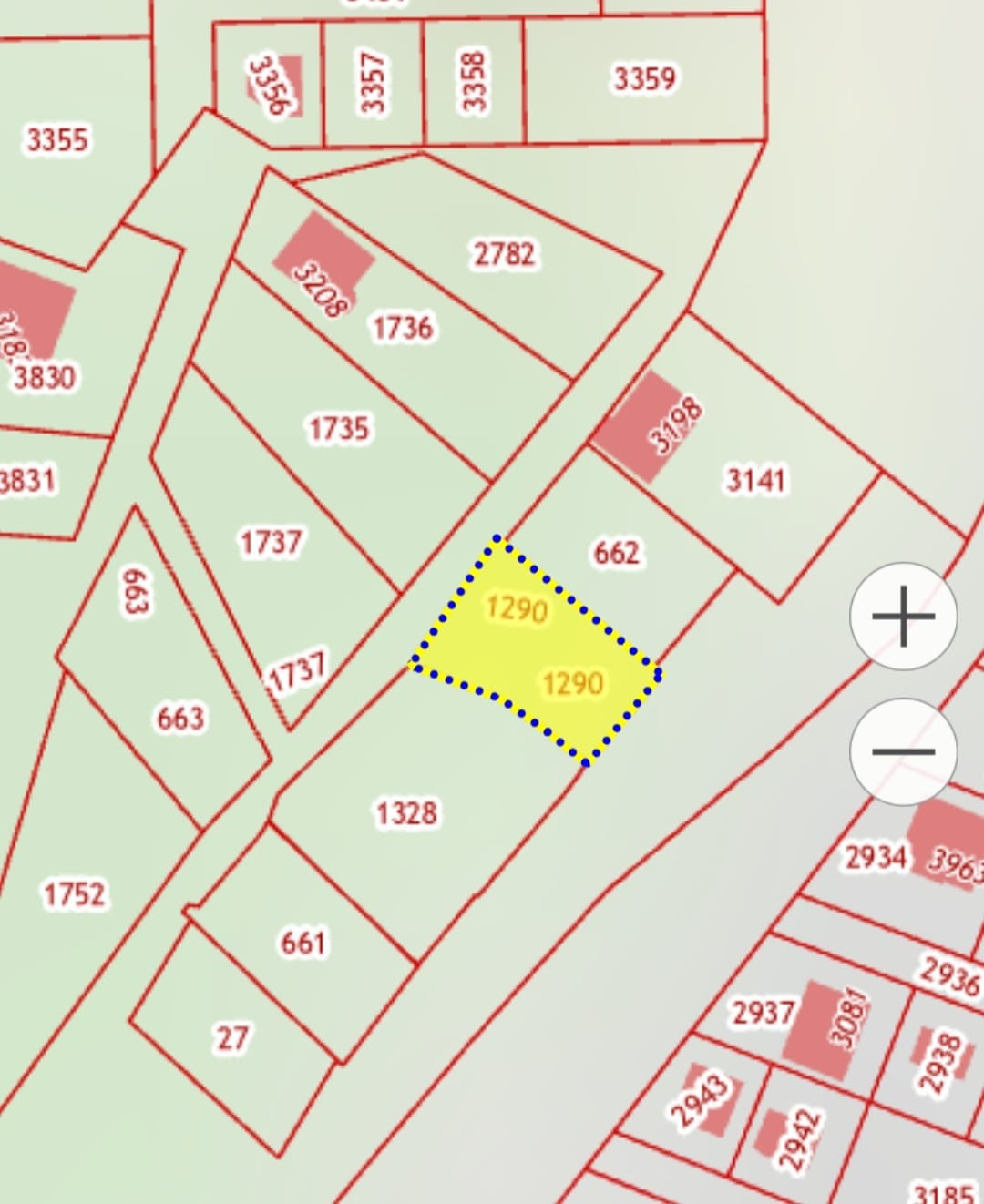The width and height of the screenshot is (984, 1204).
Task: Select land parcel 3141 on the map
Action: tap(755, 479)
